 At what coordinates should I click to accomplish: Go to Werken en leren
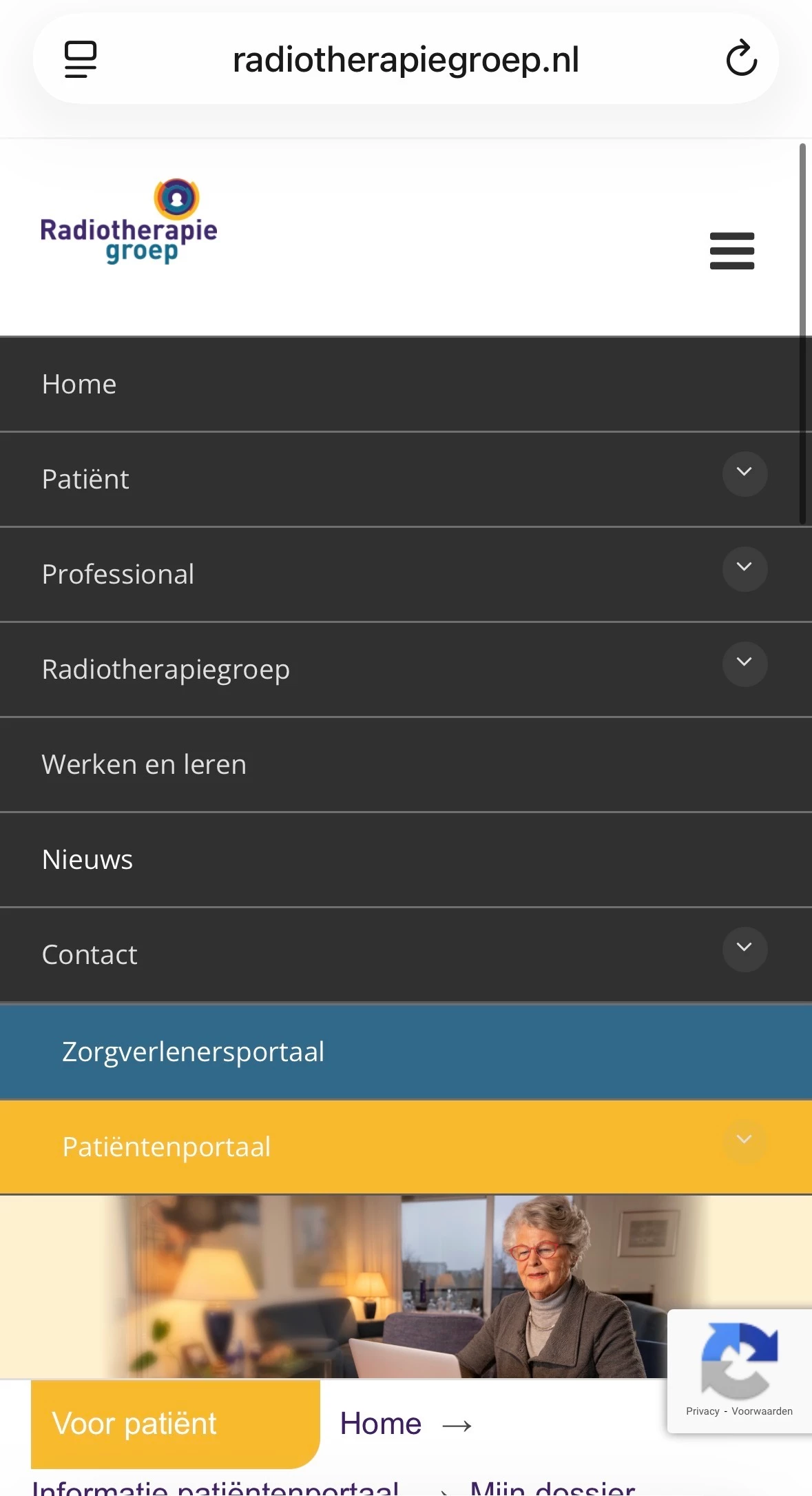click(144, 765)
